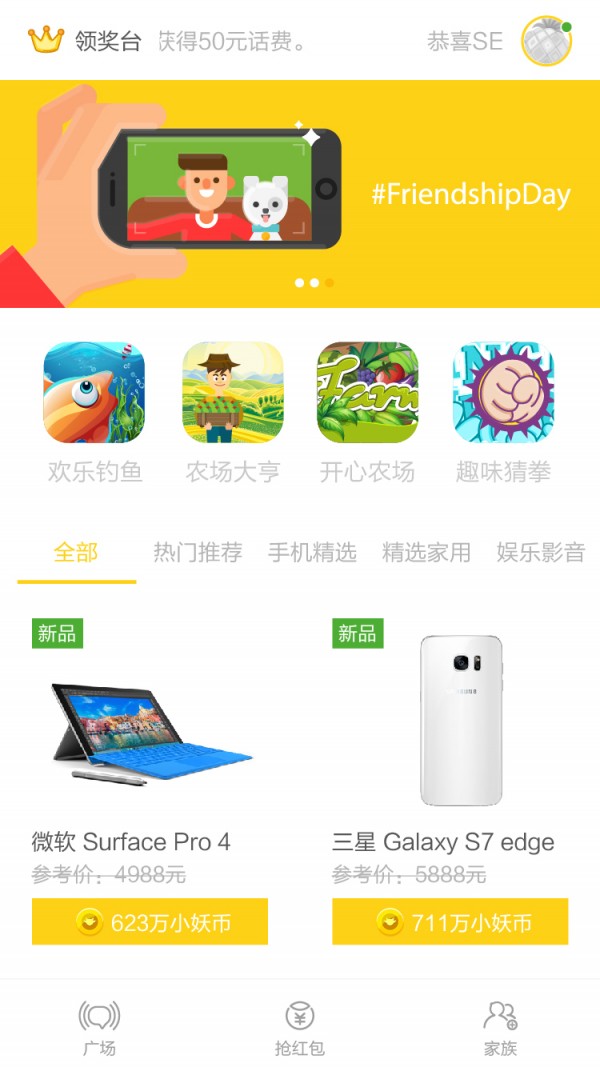Screen dimensions: 600x1067
Task: Open the 领奖台 crown section
Action: click(x=86, y=41)
